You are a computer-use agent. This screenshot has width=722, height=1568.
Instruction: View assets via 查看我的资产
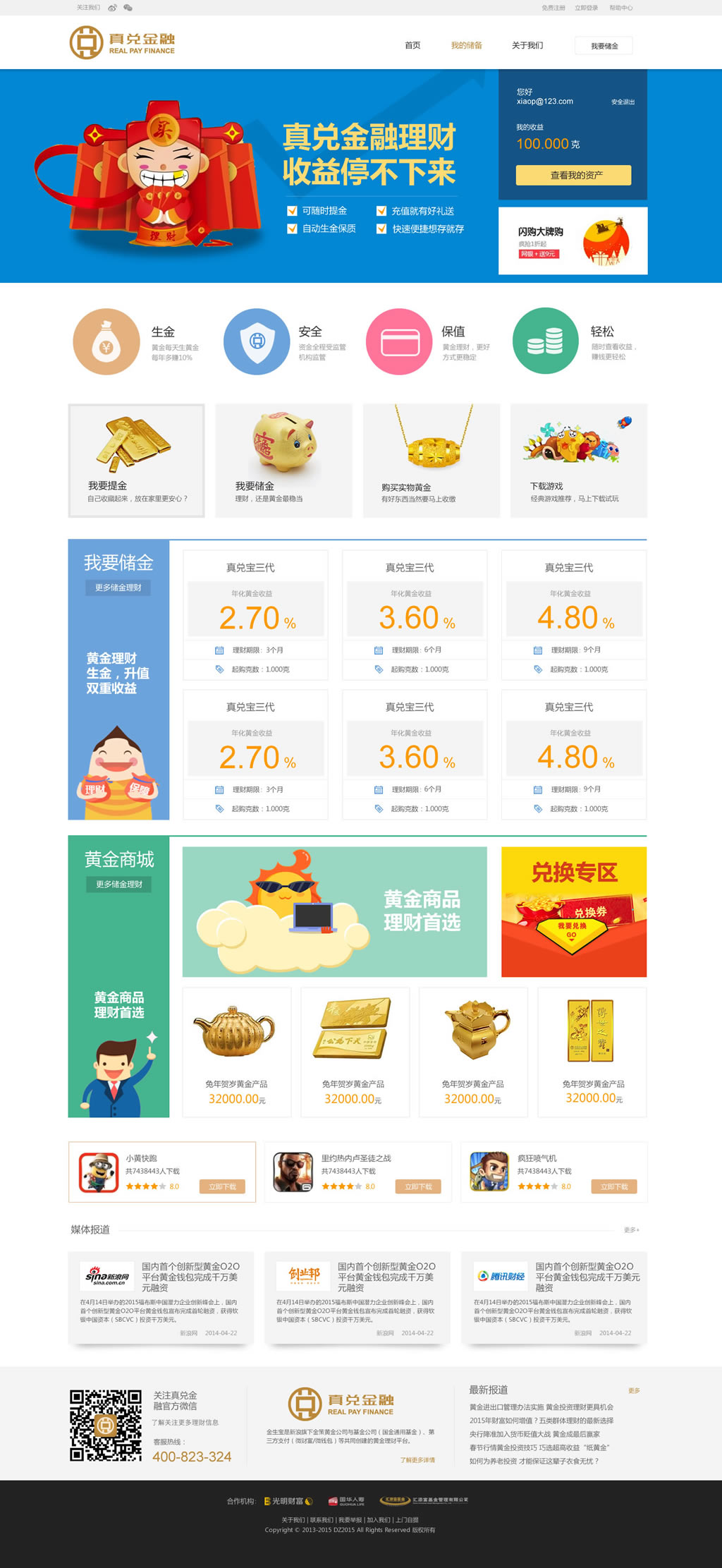[573, 175]
